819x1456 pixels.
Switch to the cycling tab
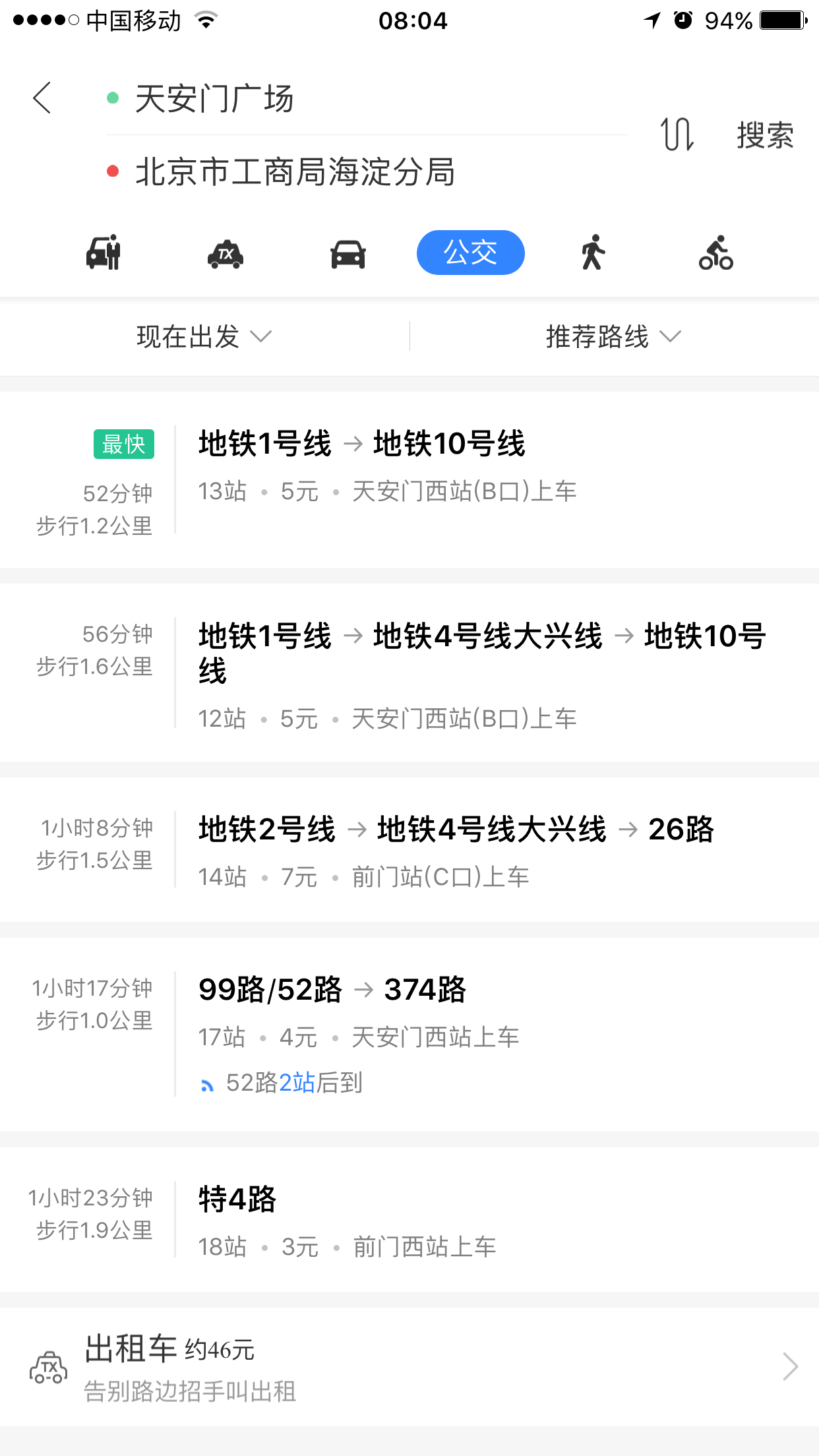[x=716, y=253]
